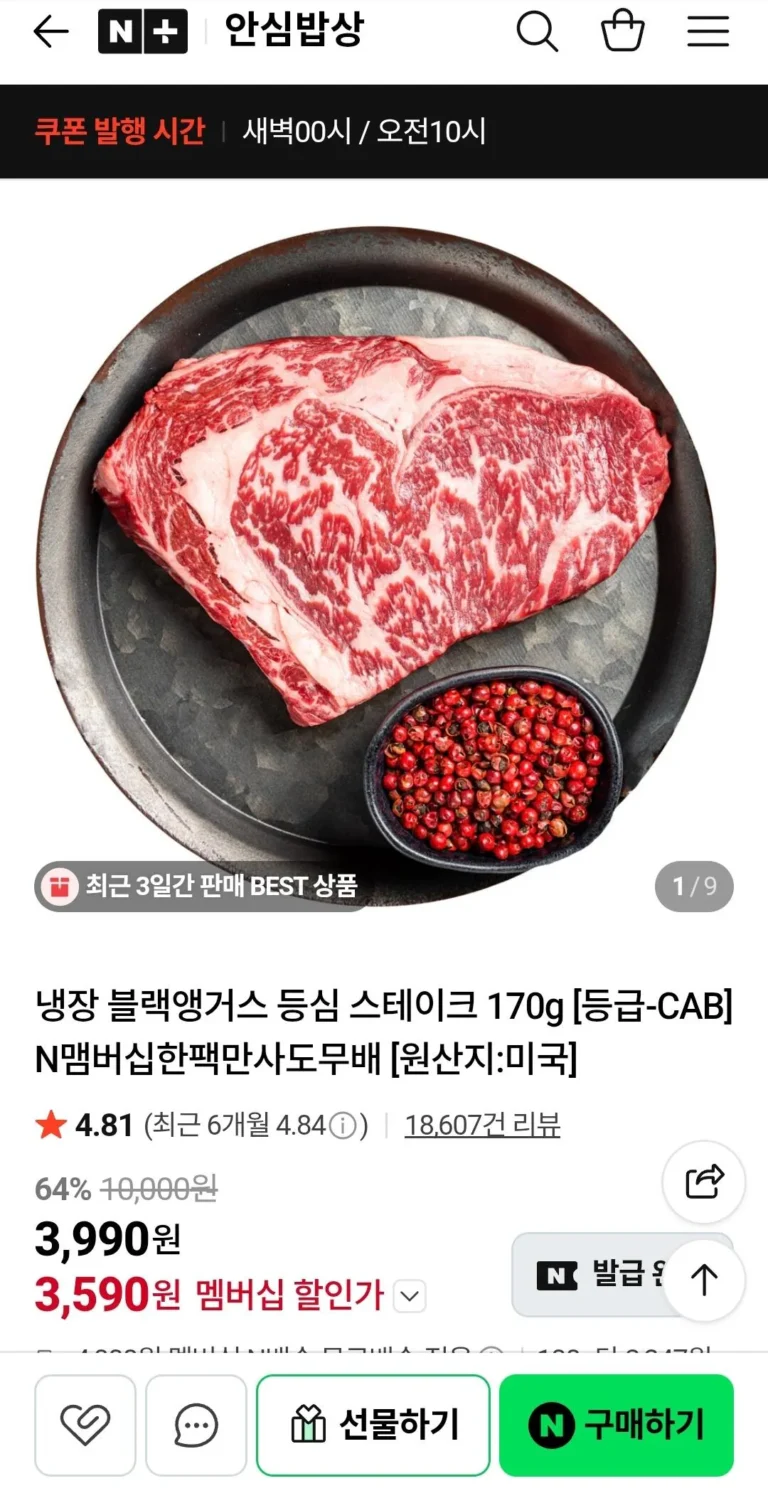Open the hamburger menu
The width and height of the screenshot is (768, 1498).
708,32
